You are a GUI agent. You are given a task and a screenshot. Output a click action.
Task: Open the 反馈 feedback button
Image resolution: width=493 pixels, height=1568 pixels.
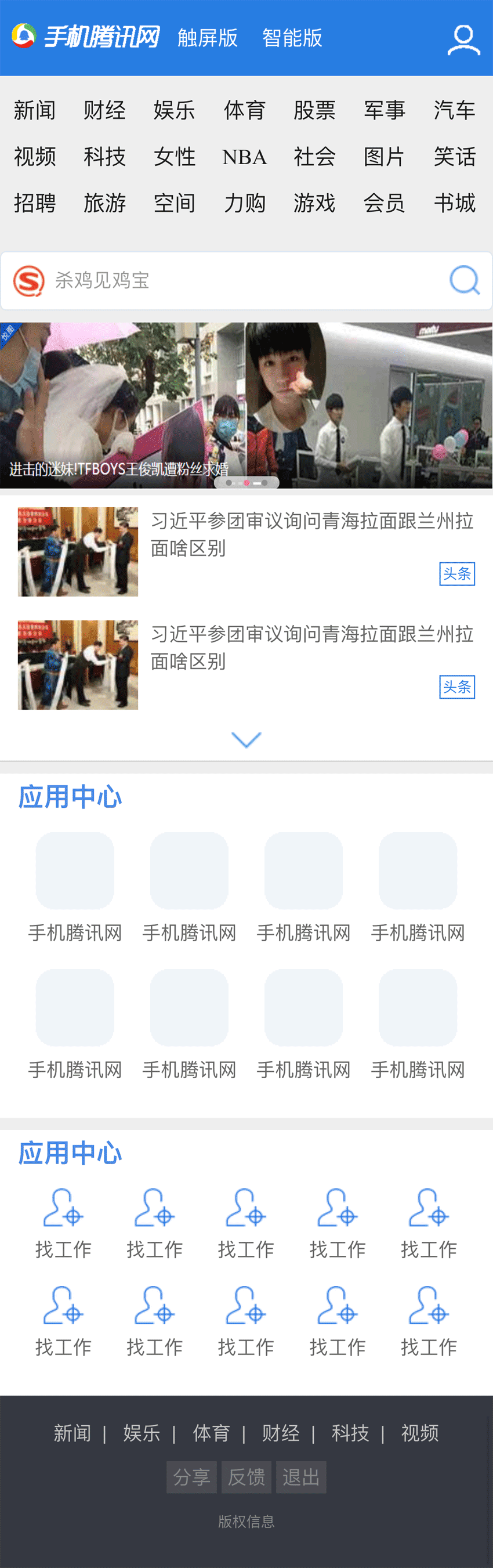point(246,1477)
